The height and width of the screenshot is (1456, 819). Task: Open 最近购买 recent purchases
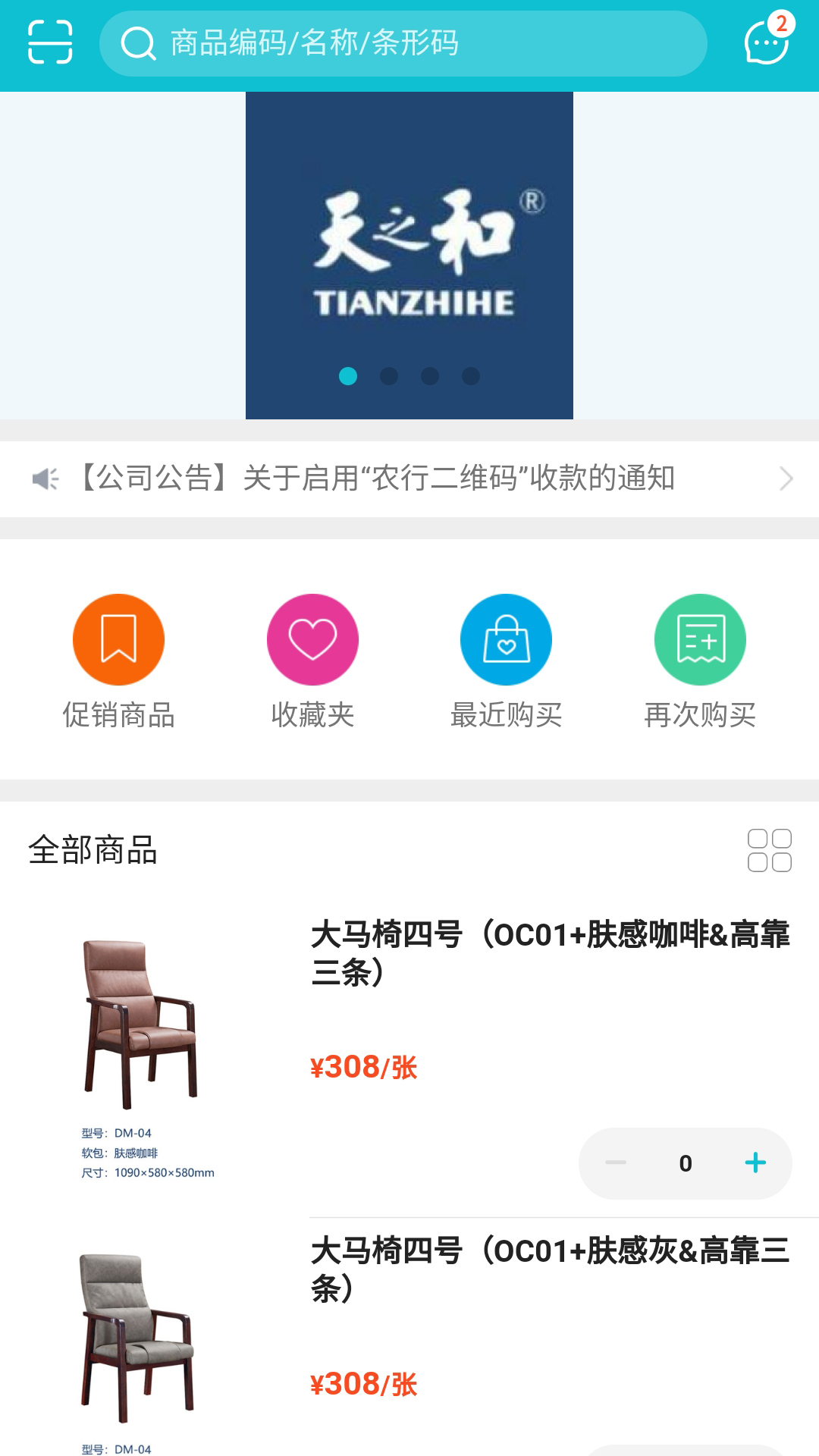tap(506, 661)
